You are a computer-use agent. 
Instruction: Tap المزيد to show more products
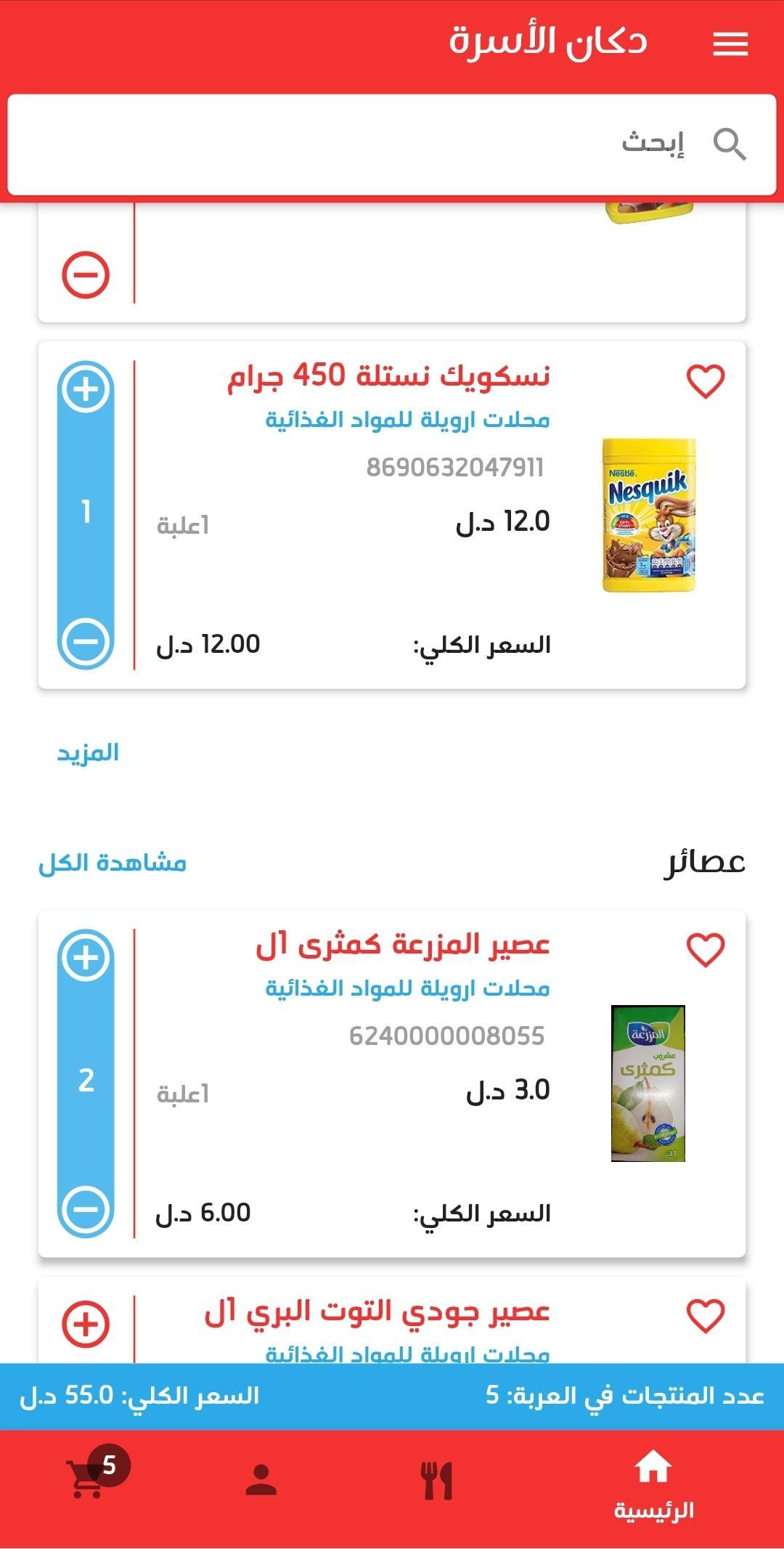click(88, 753)
